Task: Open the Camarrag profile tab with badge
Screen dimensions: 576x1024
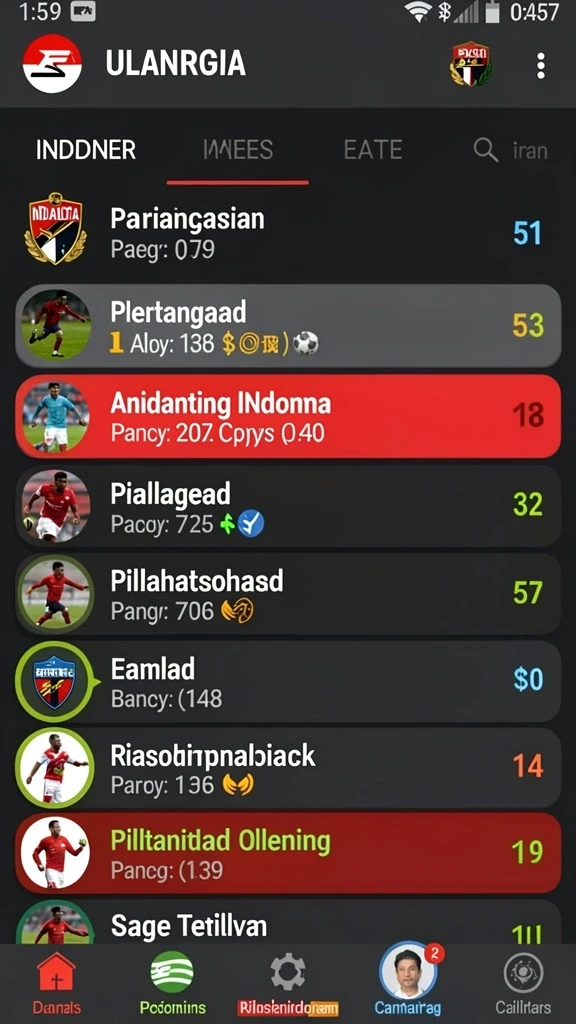Action: coord(409,982)
